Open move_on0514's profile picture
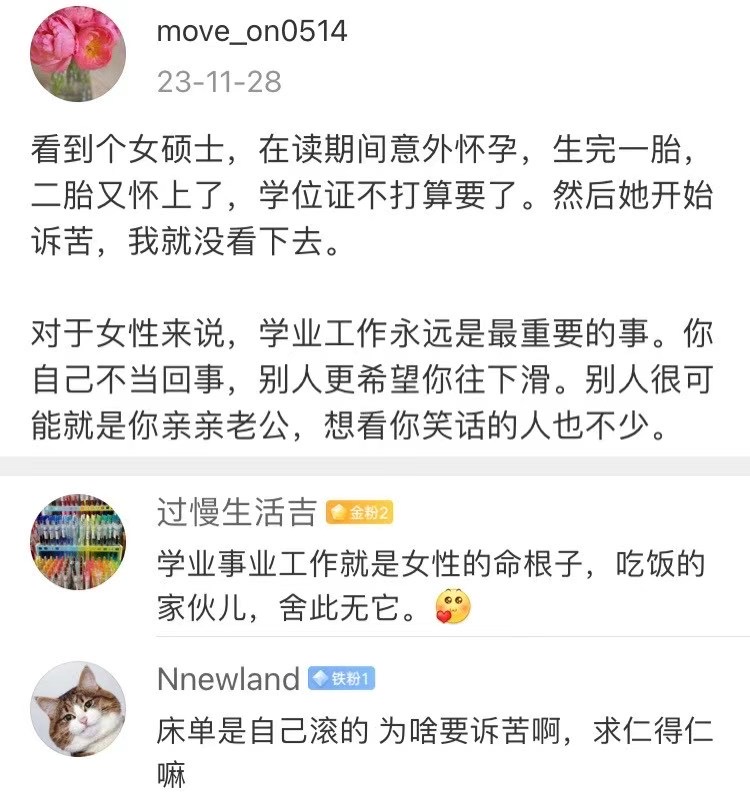Image resolution: width=750 pixels, height=794 pixels. click(x=79, y=53)
